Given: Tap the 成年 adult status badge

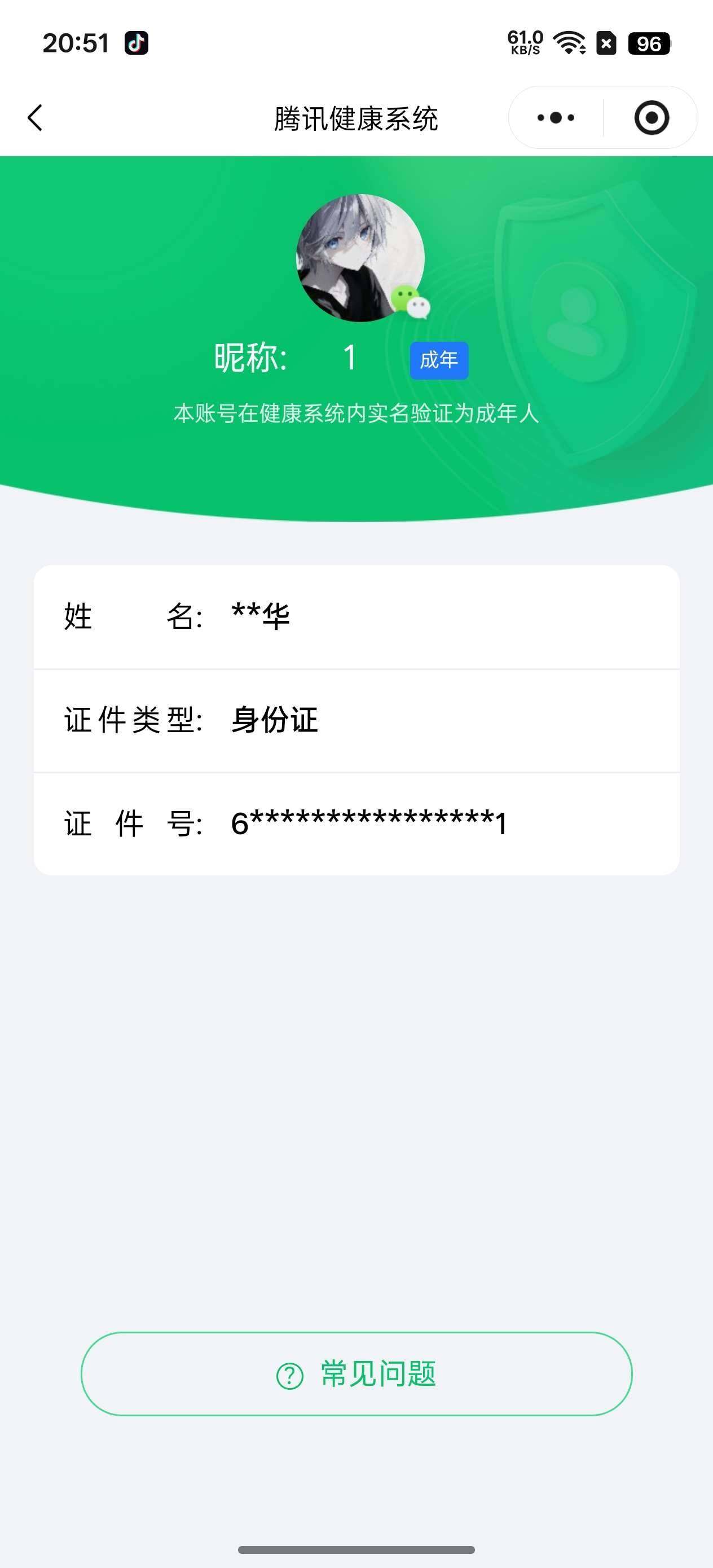Looking at the screenshot, I should pyautogui.click(x=439, y=360).
